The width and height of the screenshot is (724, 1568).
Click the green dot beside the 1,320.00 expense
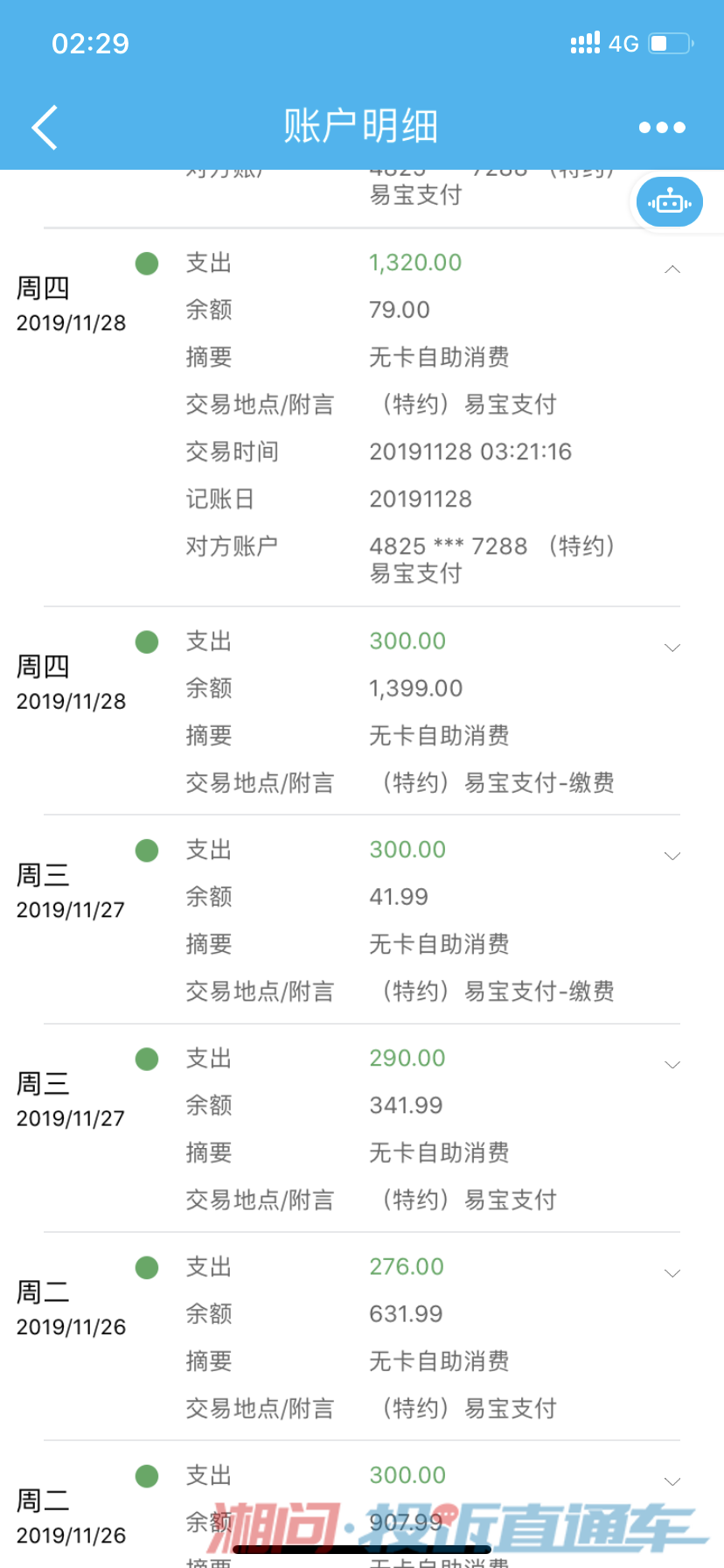tap(147, 263)
